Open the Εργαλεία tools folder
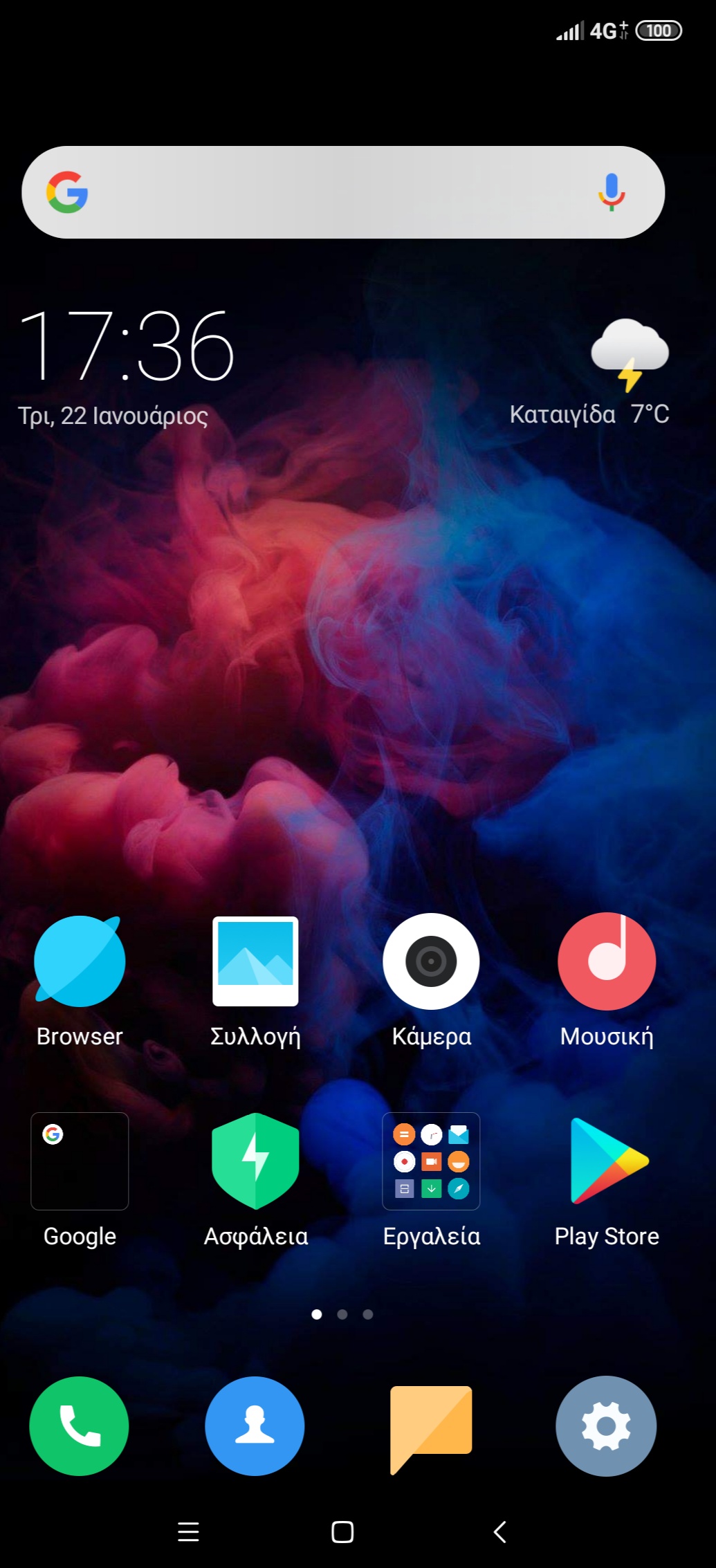The width and height of the screenshot is (716, 1568). pos(431,1161)
